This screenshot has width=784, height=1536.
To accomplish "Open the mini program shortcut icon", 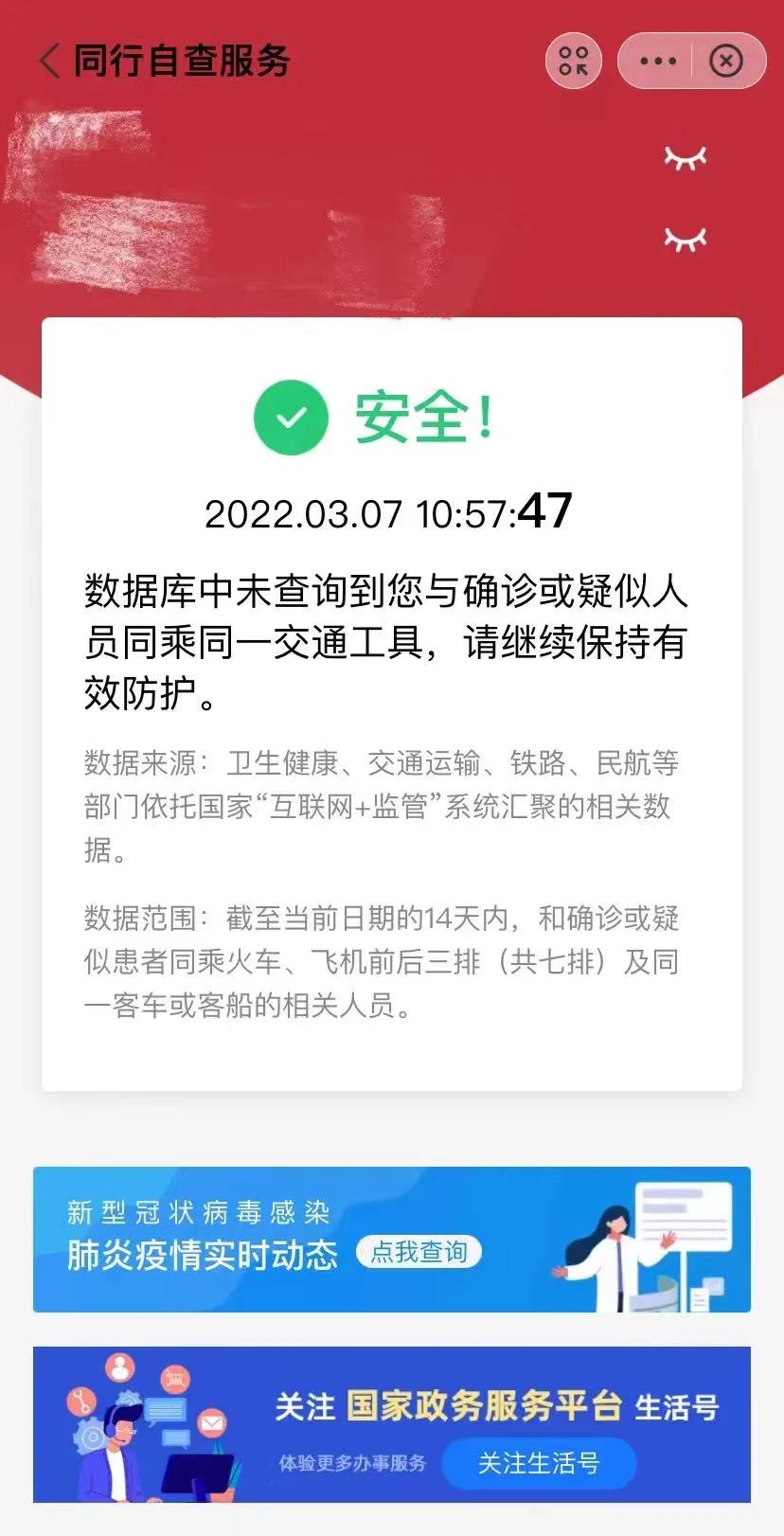I will (574, 62).
